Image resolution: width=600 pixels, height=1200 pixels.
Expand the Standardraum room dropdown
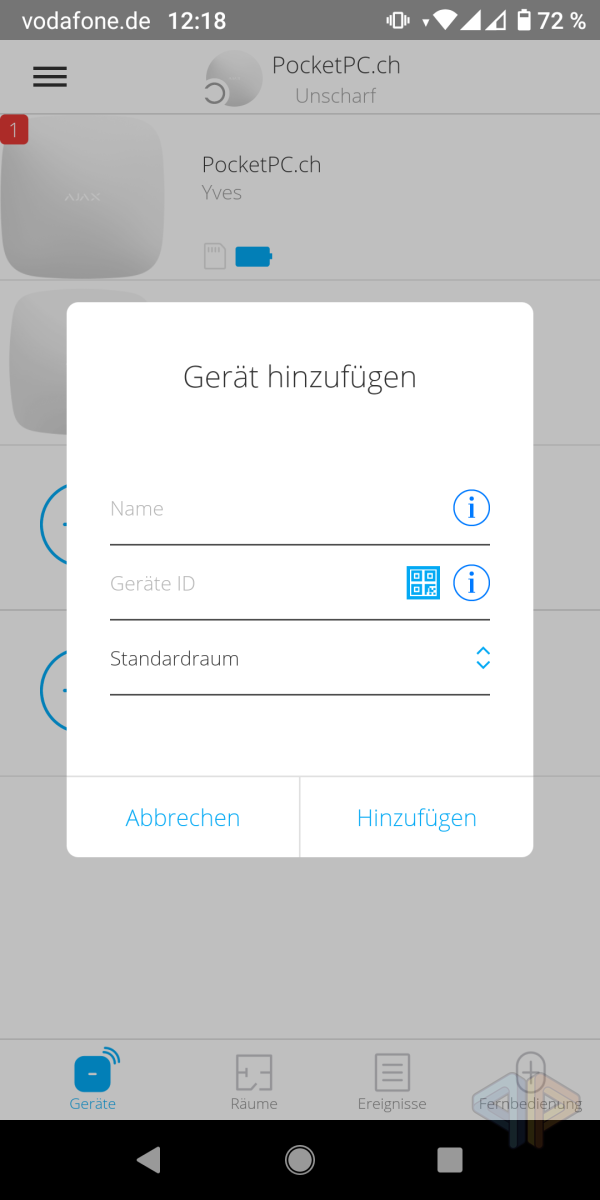tap(300, 659)
